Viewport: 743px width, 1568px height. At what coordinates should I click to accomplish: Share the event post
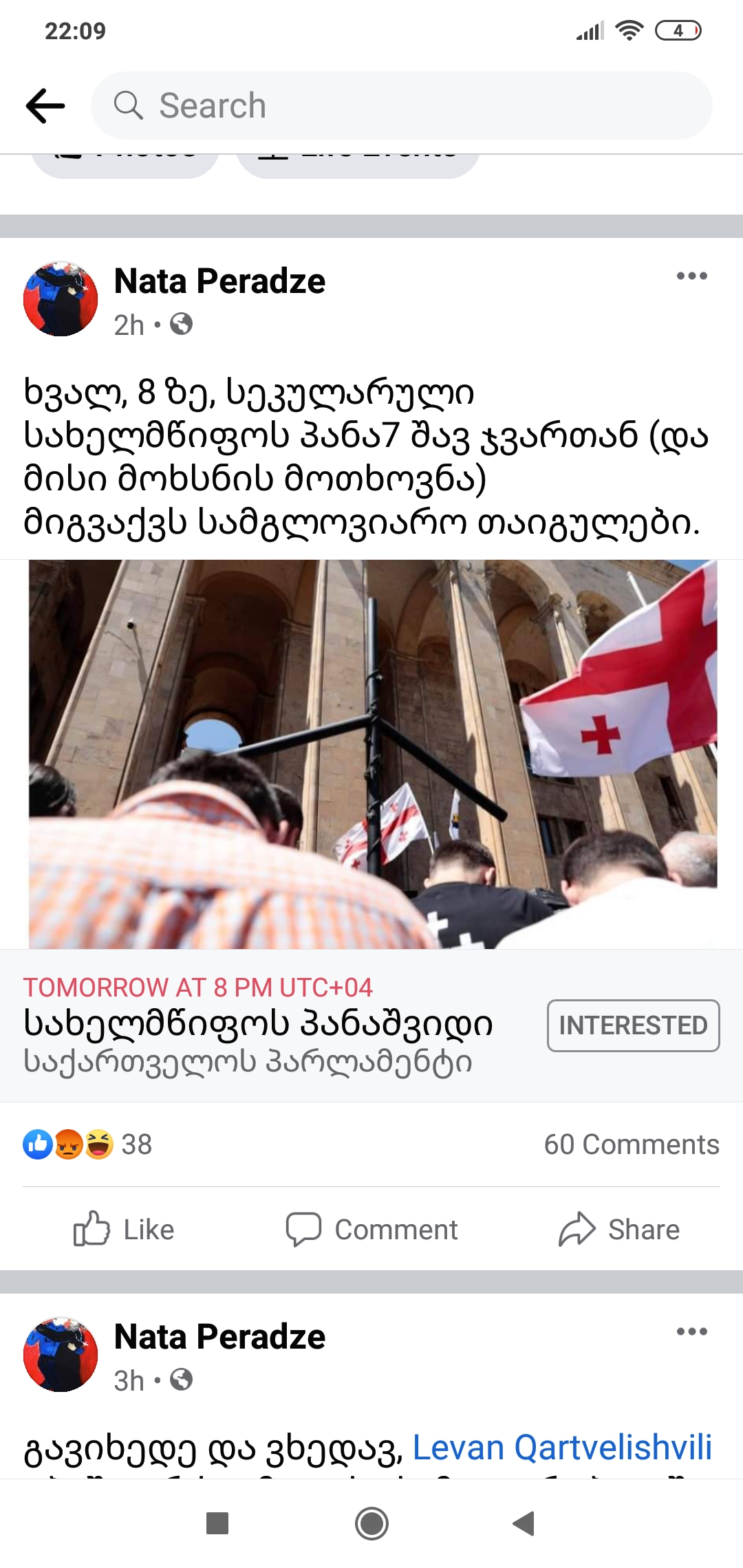619,1230
